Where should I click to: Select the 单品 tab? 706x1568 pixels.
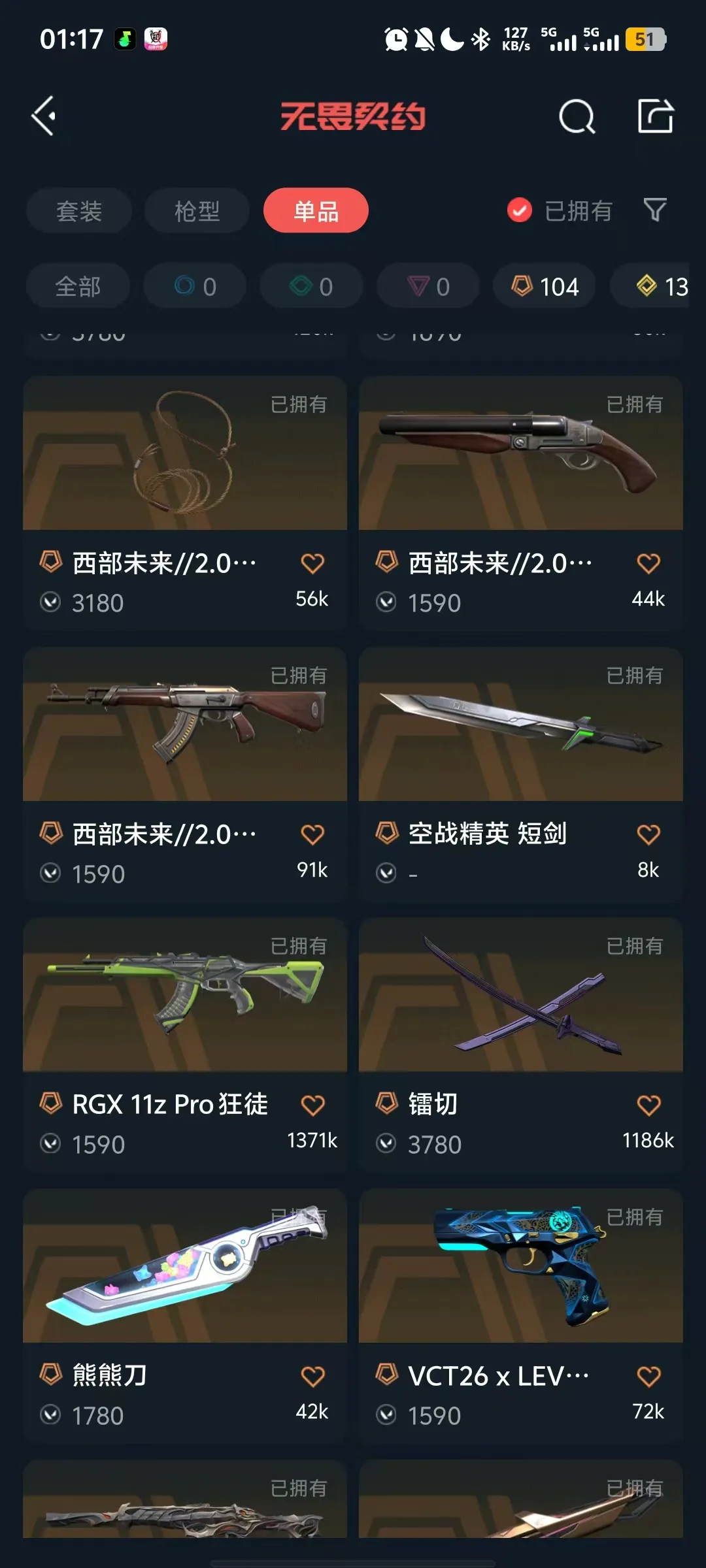(x=316, y=210)
